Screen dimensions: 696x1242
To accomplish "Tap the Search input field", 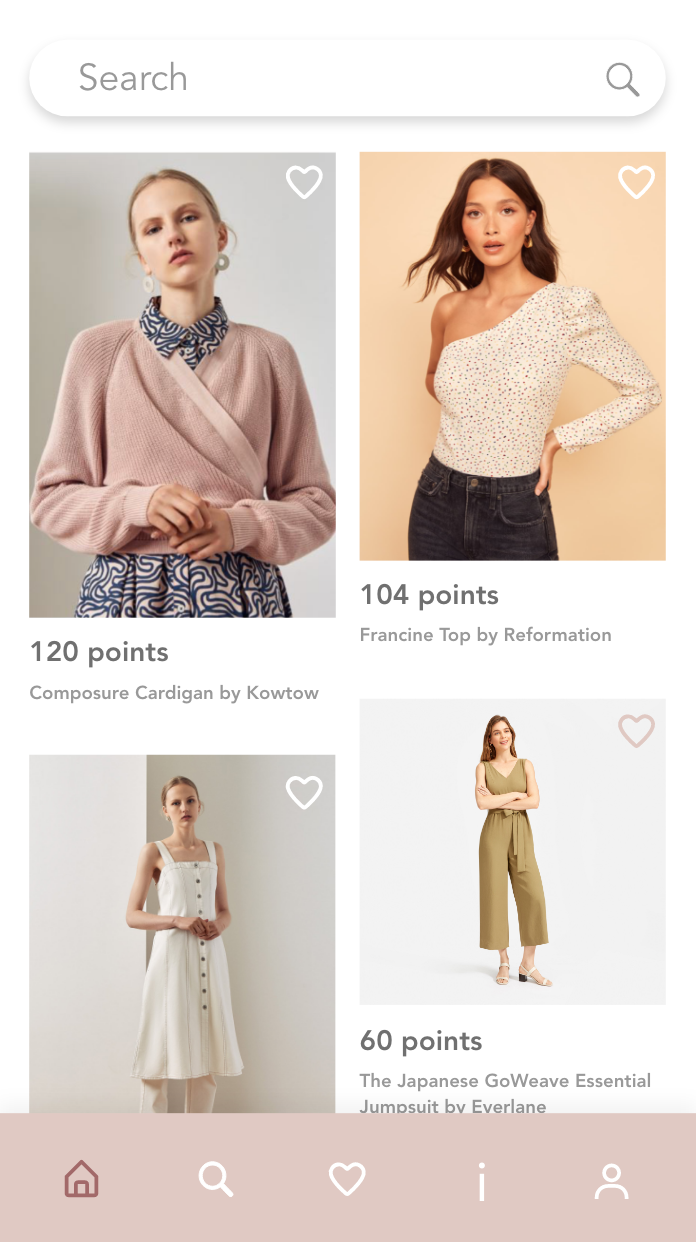I will (320, 78).
